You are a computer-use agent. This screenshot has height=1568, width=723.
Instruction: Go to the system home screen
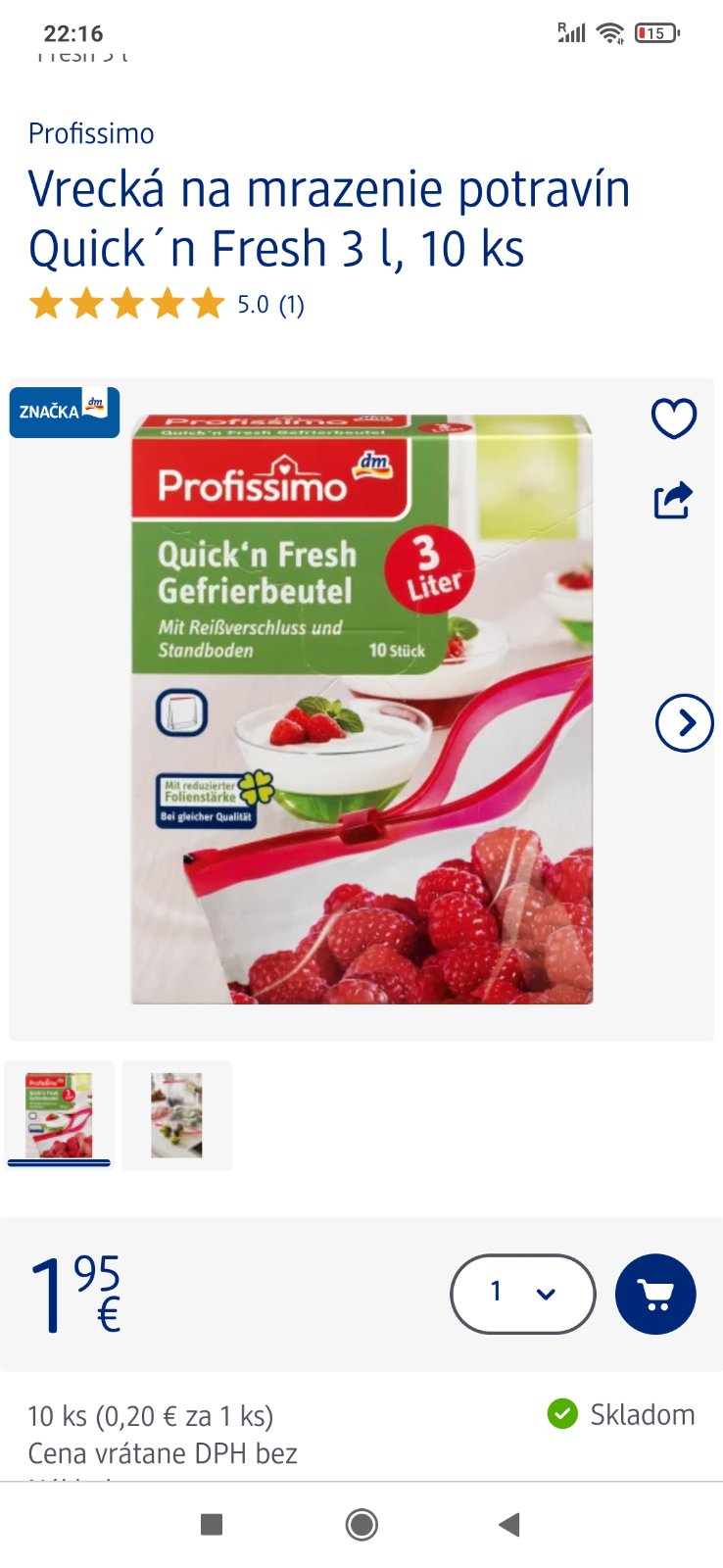[361, 1524]
